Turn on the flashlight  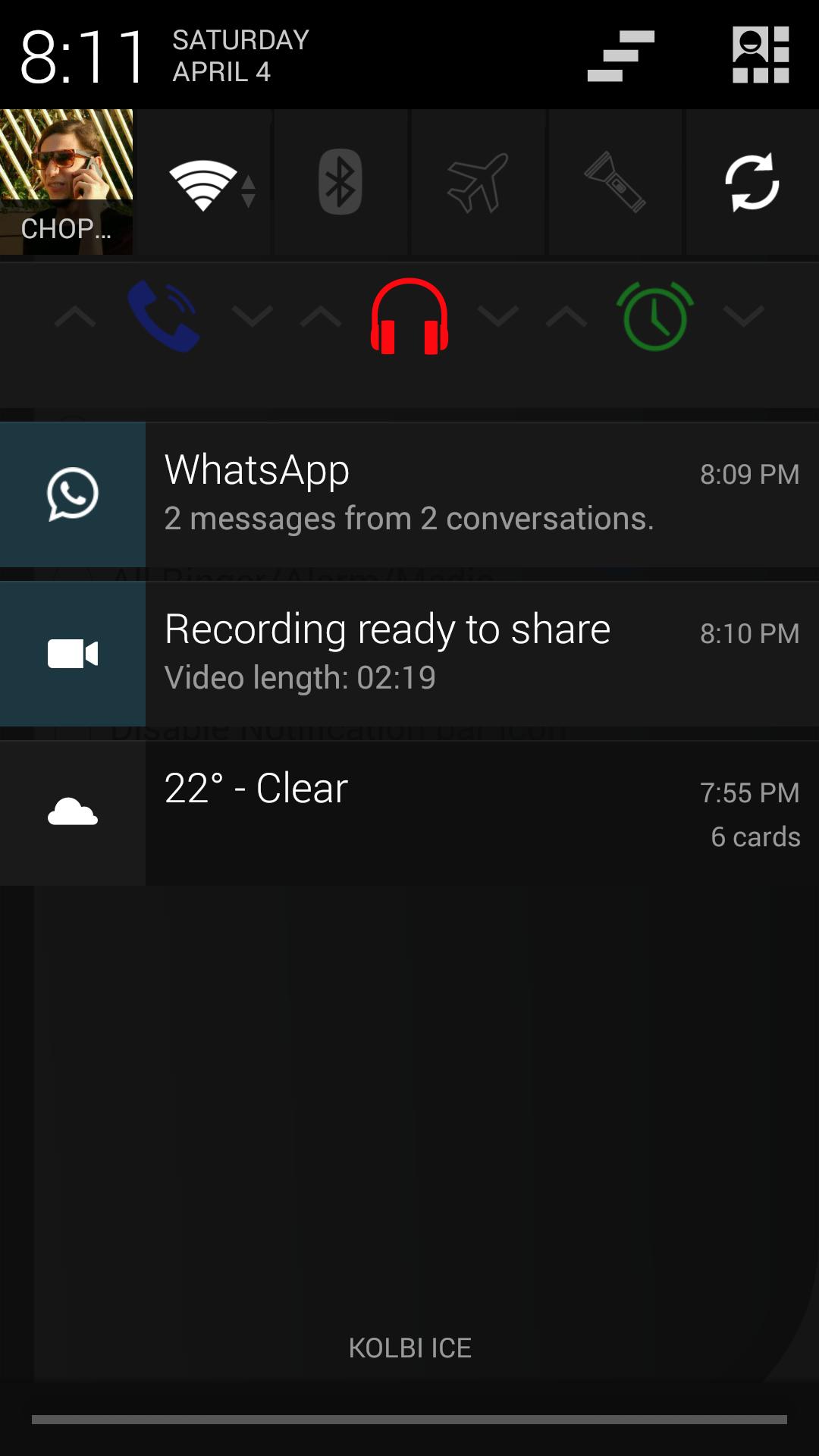615,182
